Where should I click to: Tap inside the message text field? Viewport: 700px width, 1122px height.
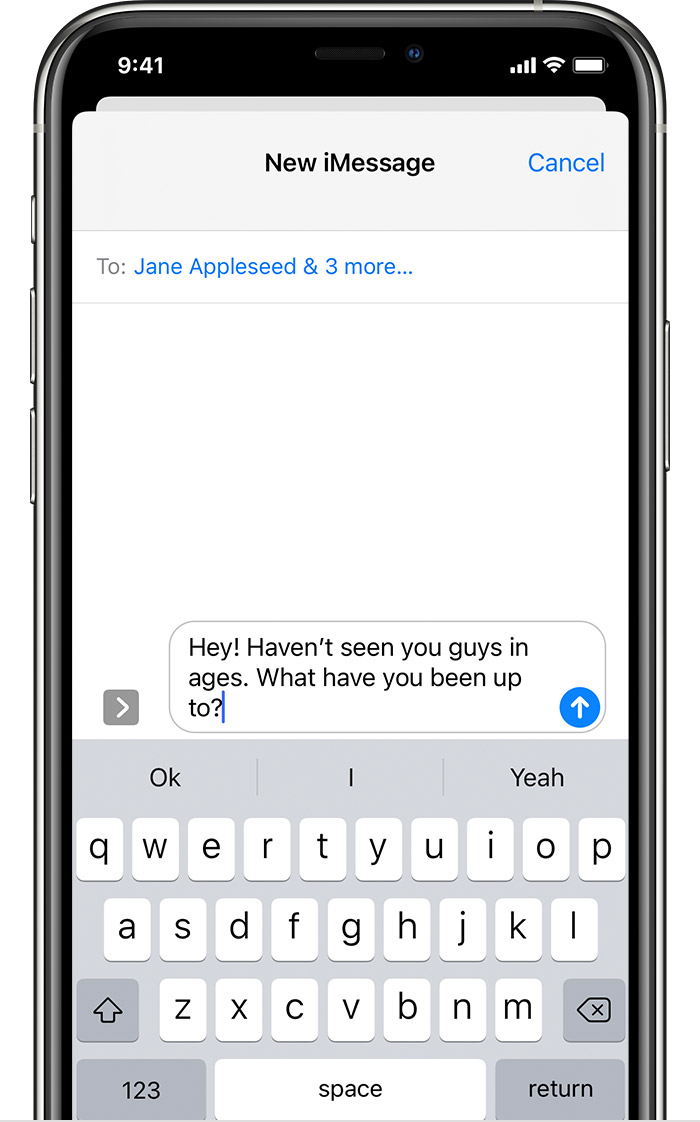point(370,677)
